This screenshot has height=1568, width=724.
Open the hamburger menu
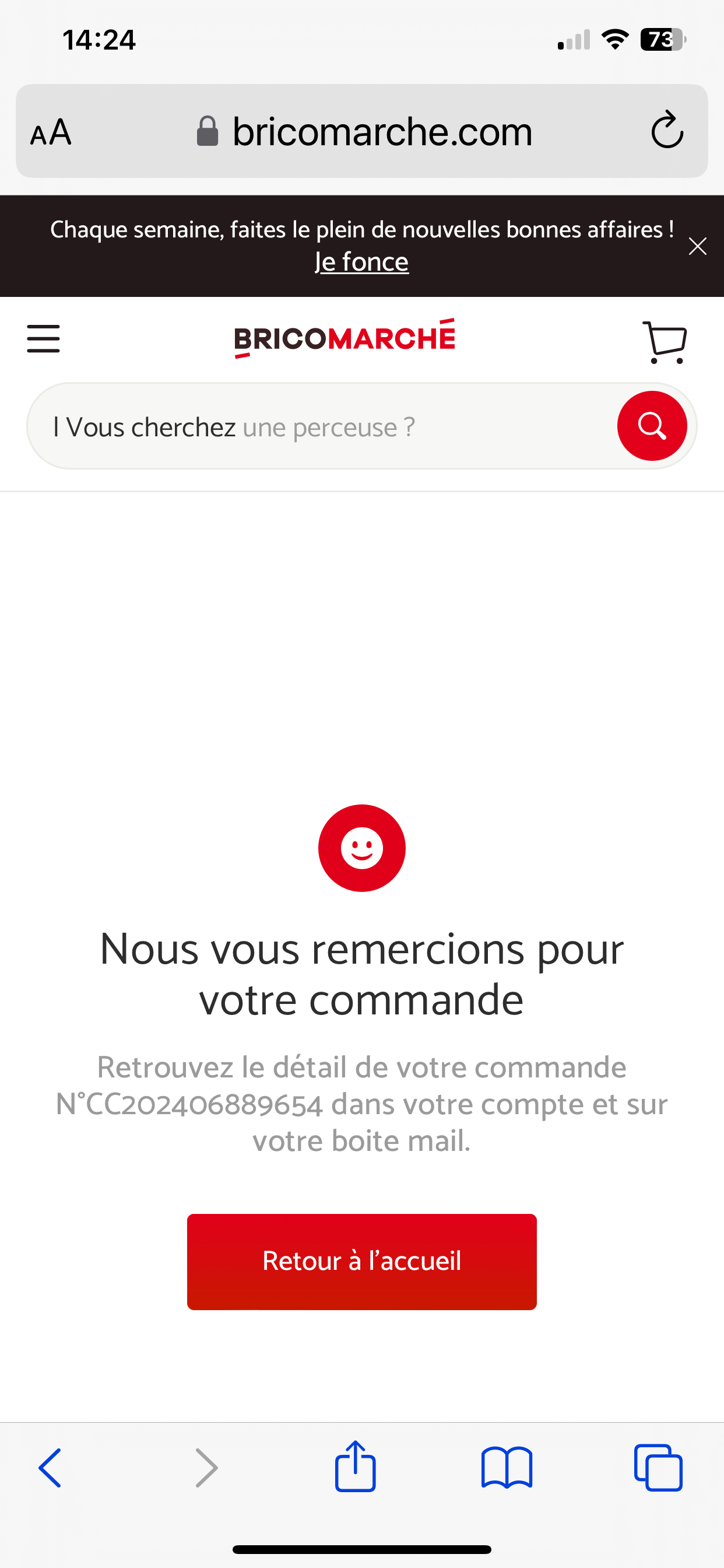(43, 338)
